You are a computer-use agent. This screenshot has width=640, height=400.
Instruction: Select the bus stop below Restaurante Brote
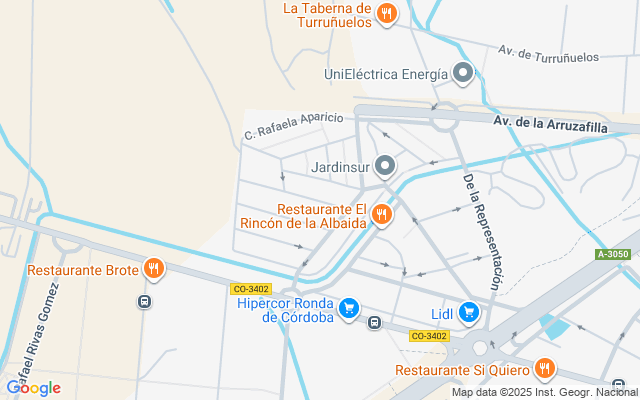(145, 301)
